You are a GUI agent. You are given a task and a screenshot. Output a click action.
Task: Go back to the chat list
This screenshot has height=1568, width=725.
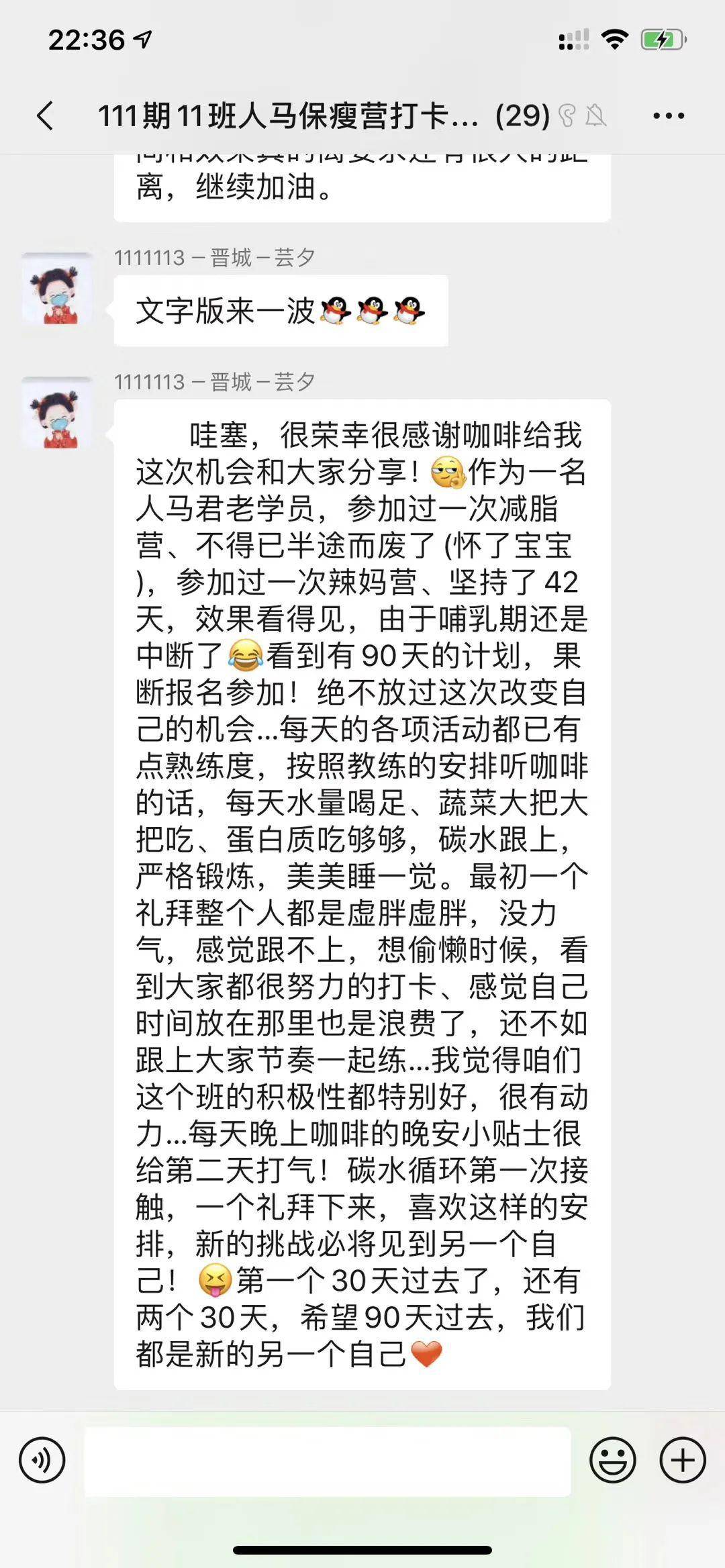[x=45, y=115]
